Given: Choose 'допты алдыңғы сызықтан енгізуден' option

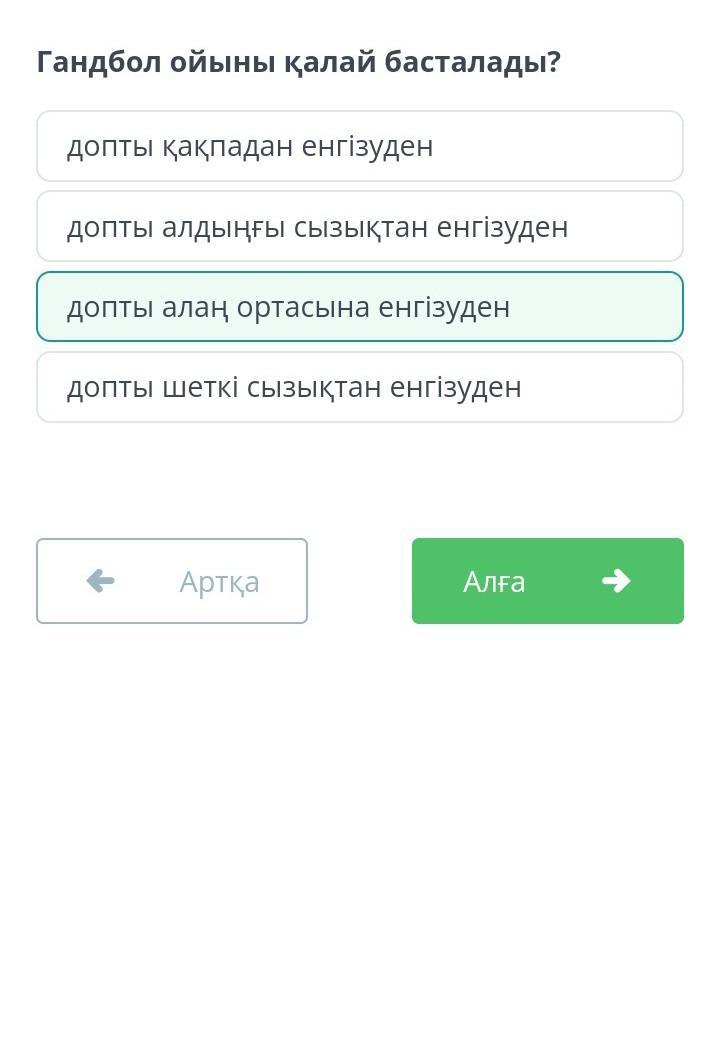Looking at the screenshot, I should pyautogui.click(x=360, y=226).
